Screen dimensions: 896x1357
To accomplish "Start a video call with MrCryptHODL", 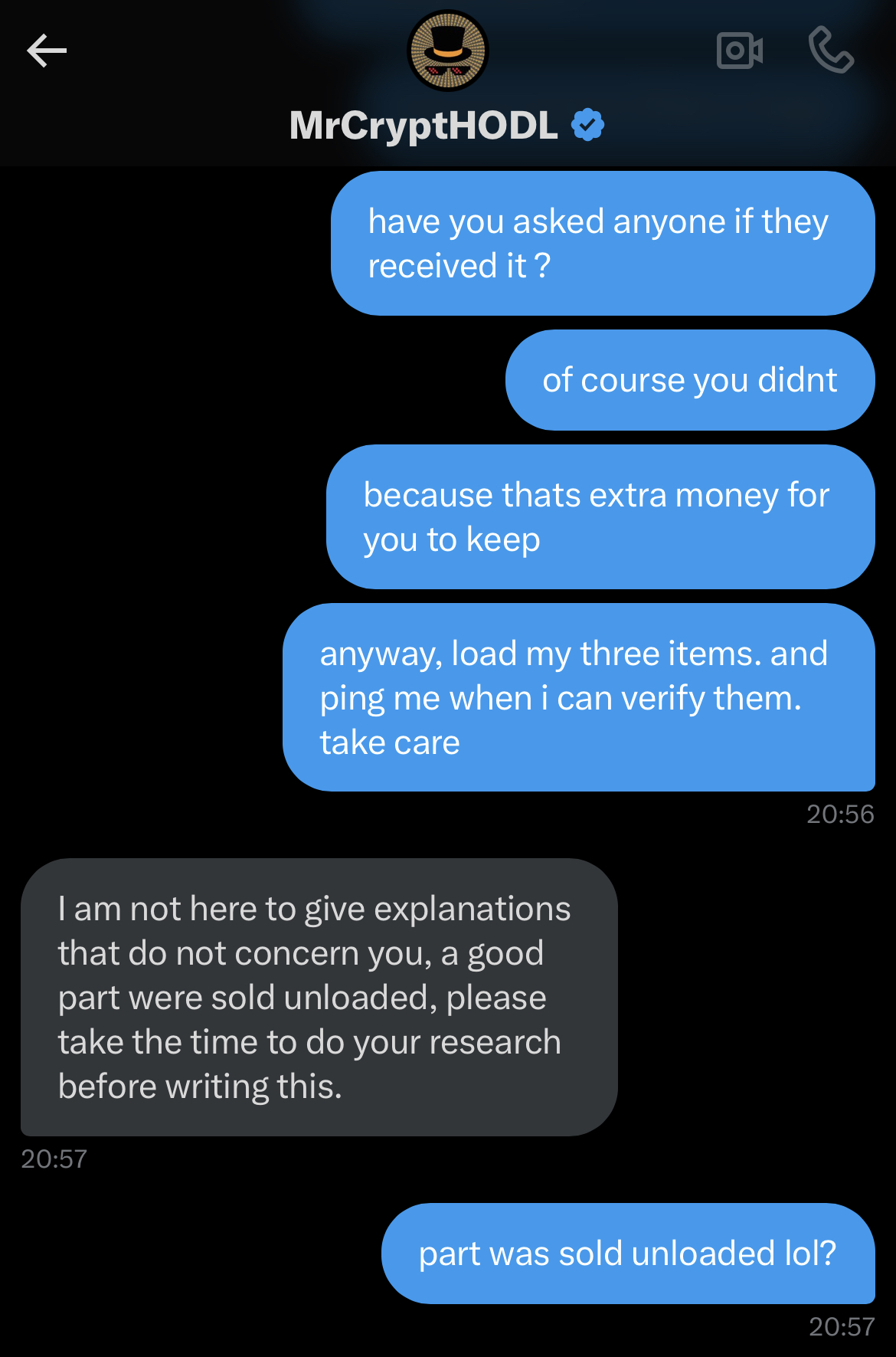I will (x=739, y=51).
